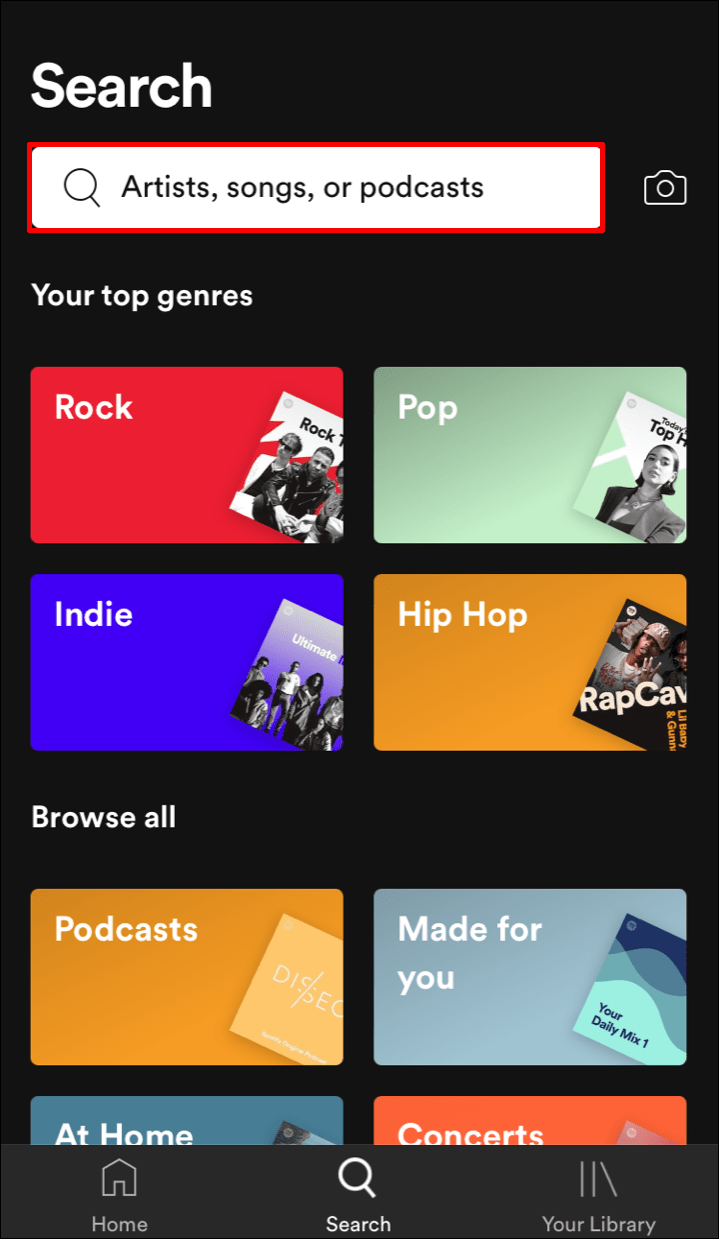The width and height of the screenshot is (719, 1239).
Task: Open the At Home category
Action: (186, 1121)
